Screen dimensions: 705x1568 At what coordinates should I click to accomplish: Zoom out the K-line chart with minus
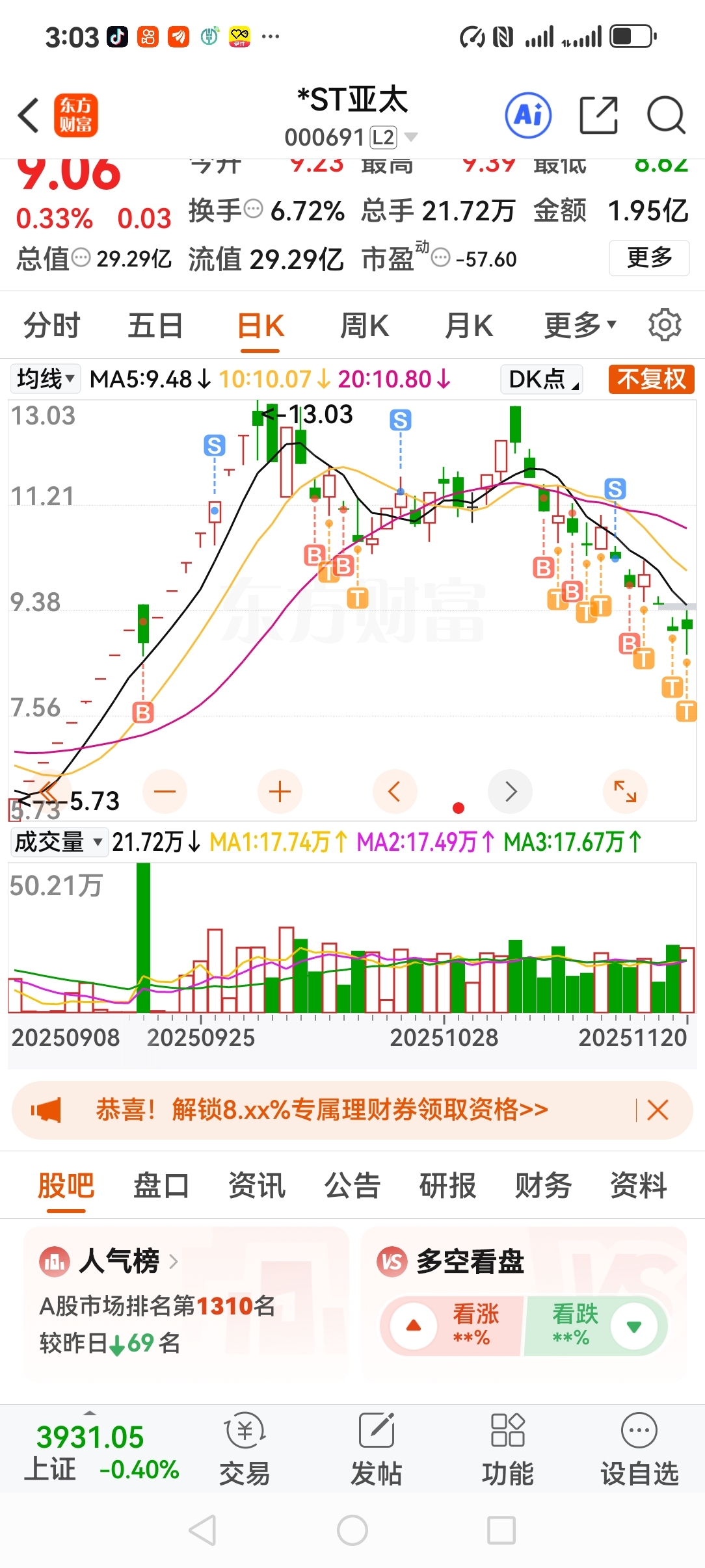(165, 791)
